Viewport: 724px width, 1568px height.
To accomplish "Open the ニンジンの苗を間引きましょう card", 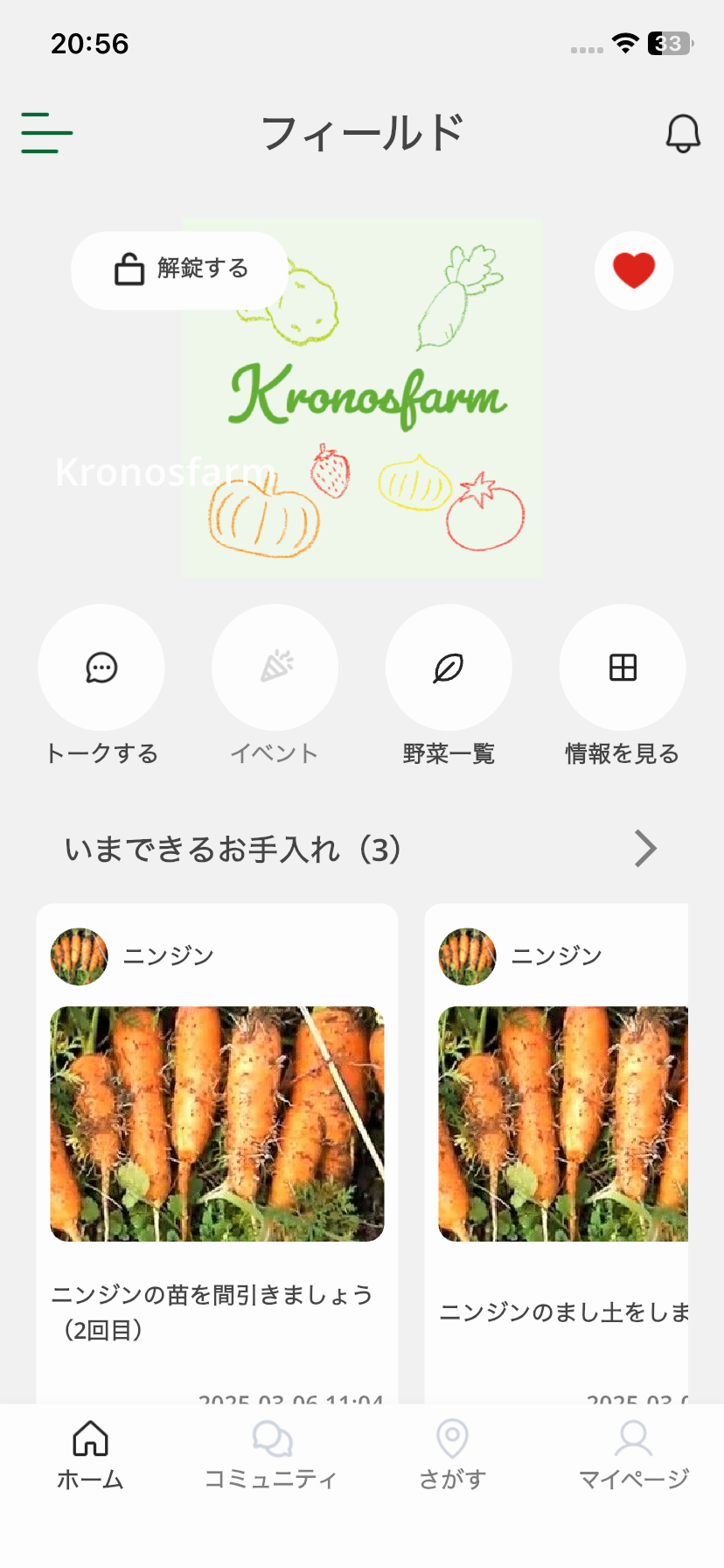I will (217, 1137).
